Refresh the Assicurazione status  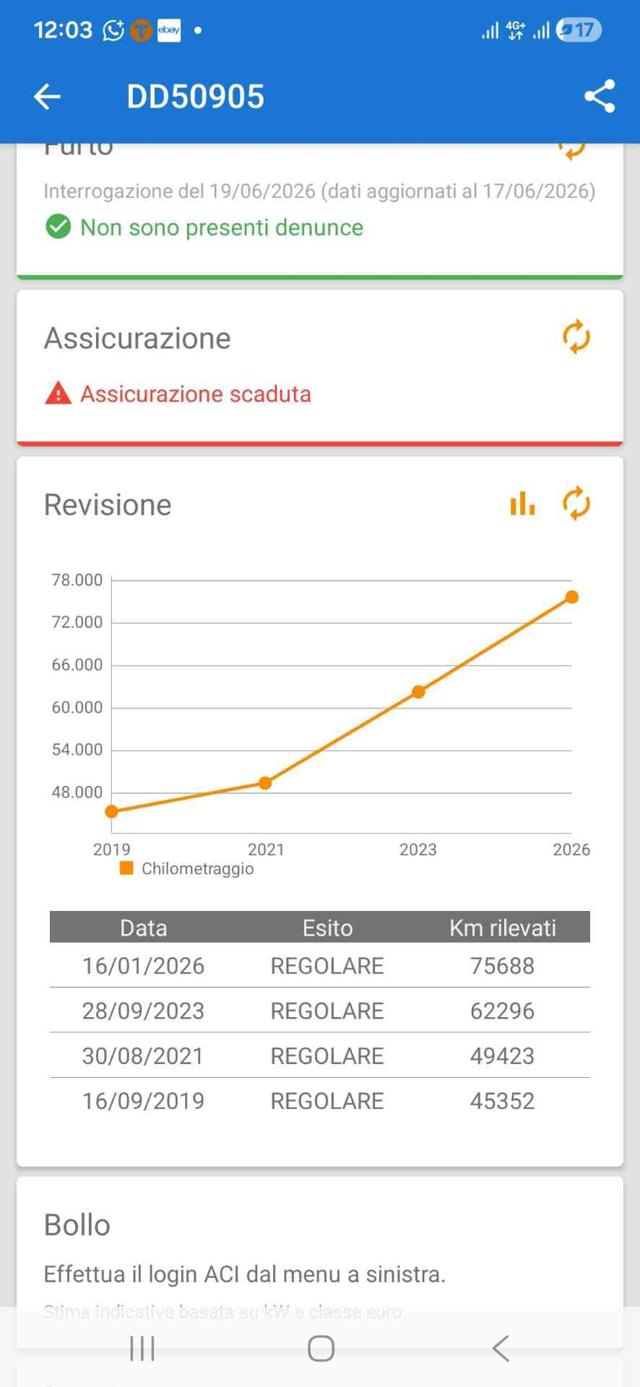576,337
